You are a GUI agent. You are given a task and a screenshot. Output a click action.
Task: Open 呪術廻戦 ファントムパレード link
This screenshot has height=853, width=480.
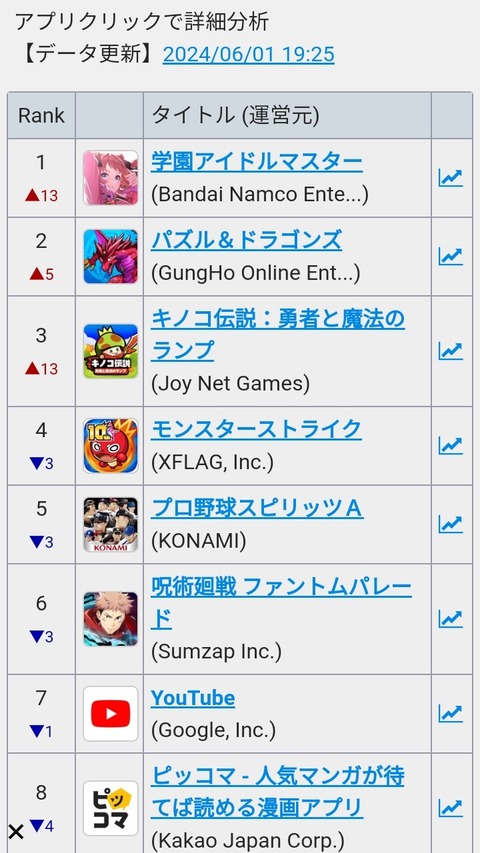pos(281,603)
